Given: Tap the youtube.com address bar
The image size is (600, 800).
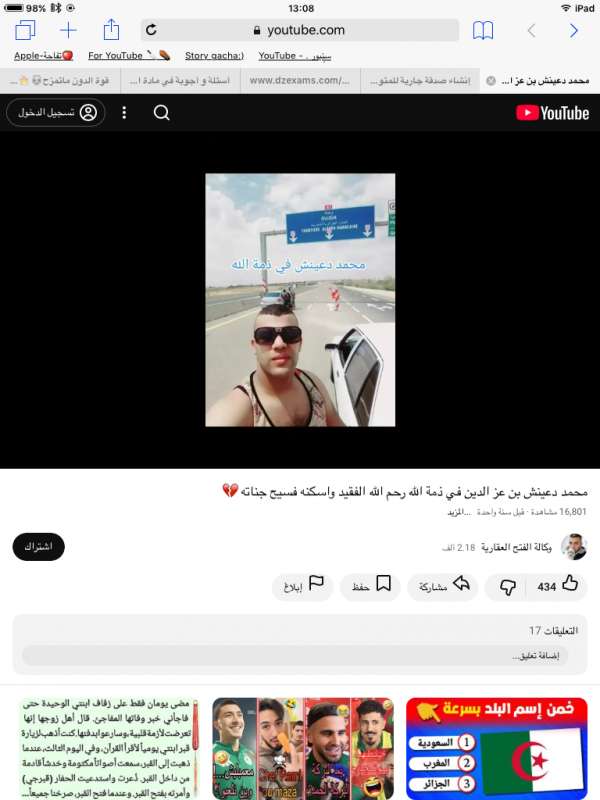Looking at the screenshot, I should point(299,31).
